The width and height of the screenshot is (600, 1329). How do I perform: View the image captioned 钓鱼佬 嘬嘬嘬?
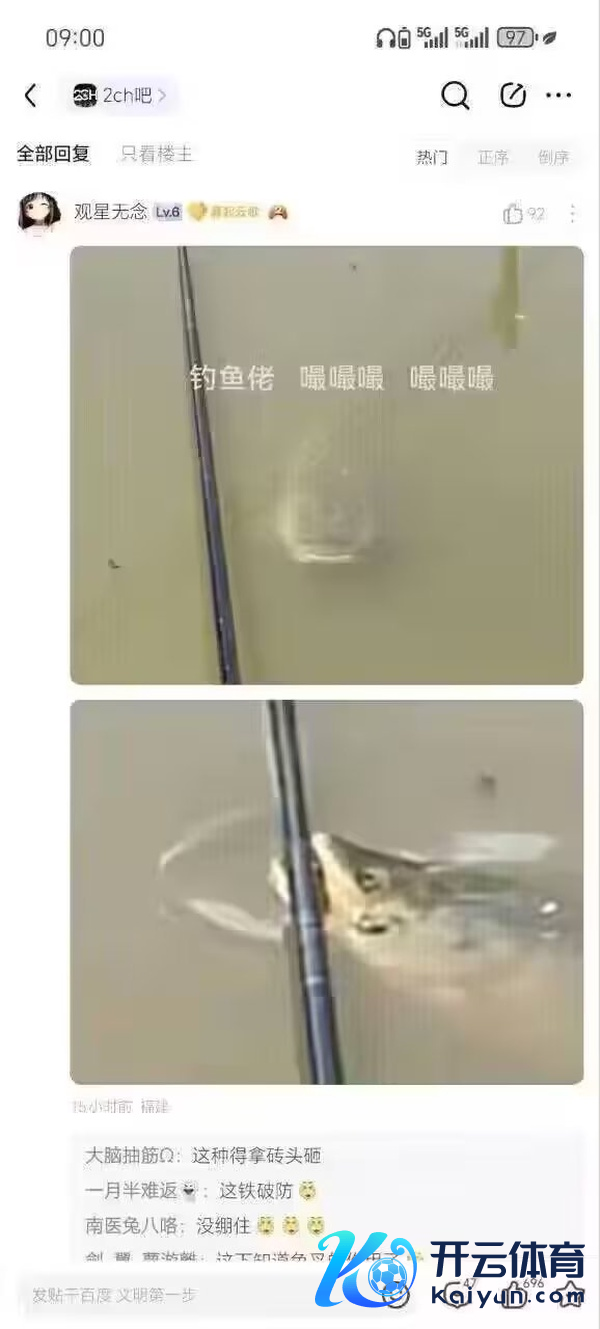tap(326, 465)
